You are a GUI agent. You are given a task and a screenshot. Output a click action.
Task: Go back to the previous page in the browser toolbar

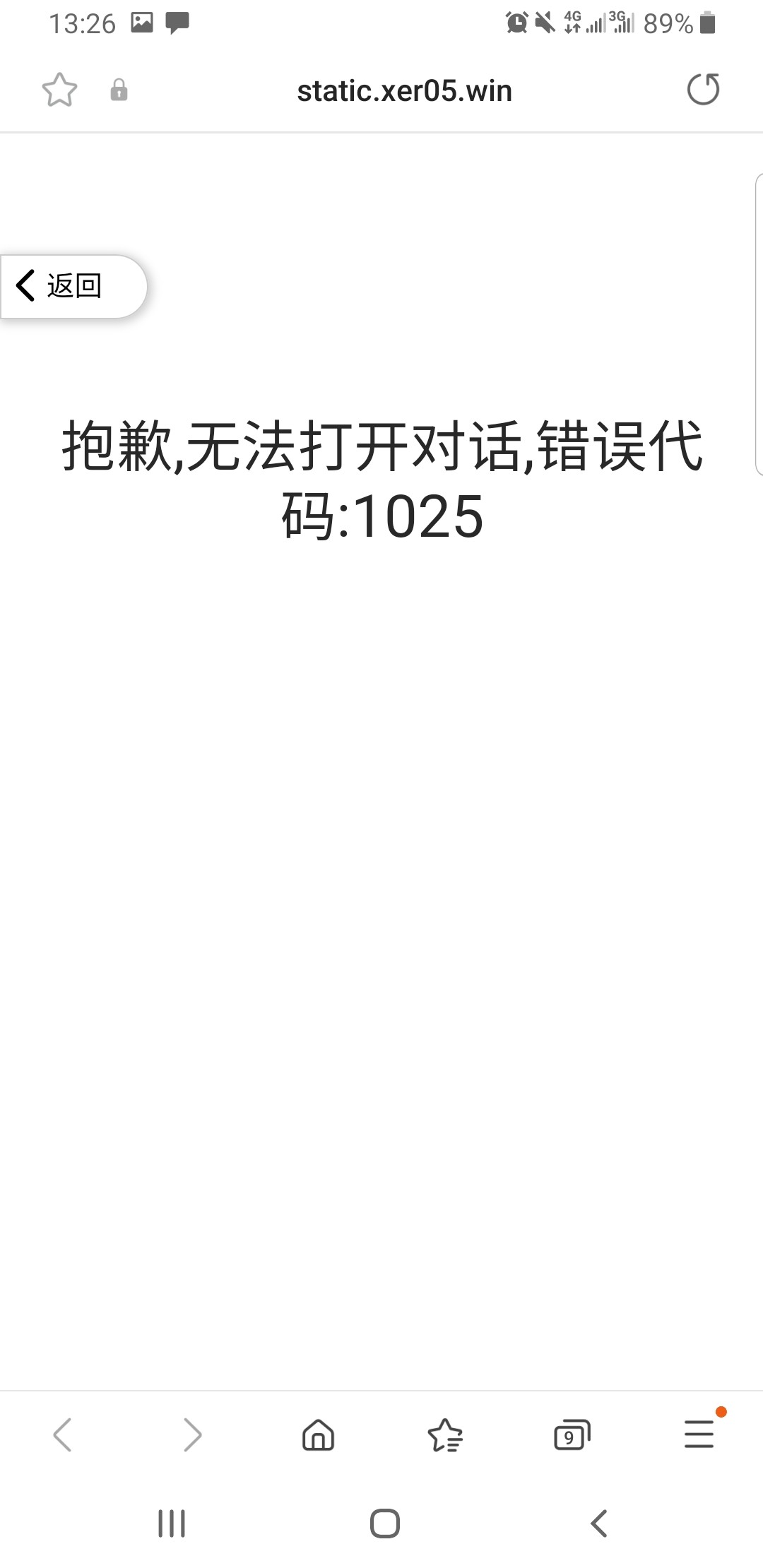63,1435
